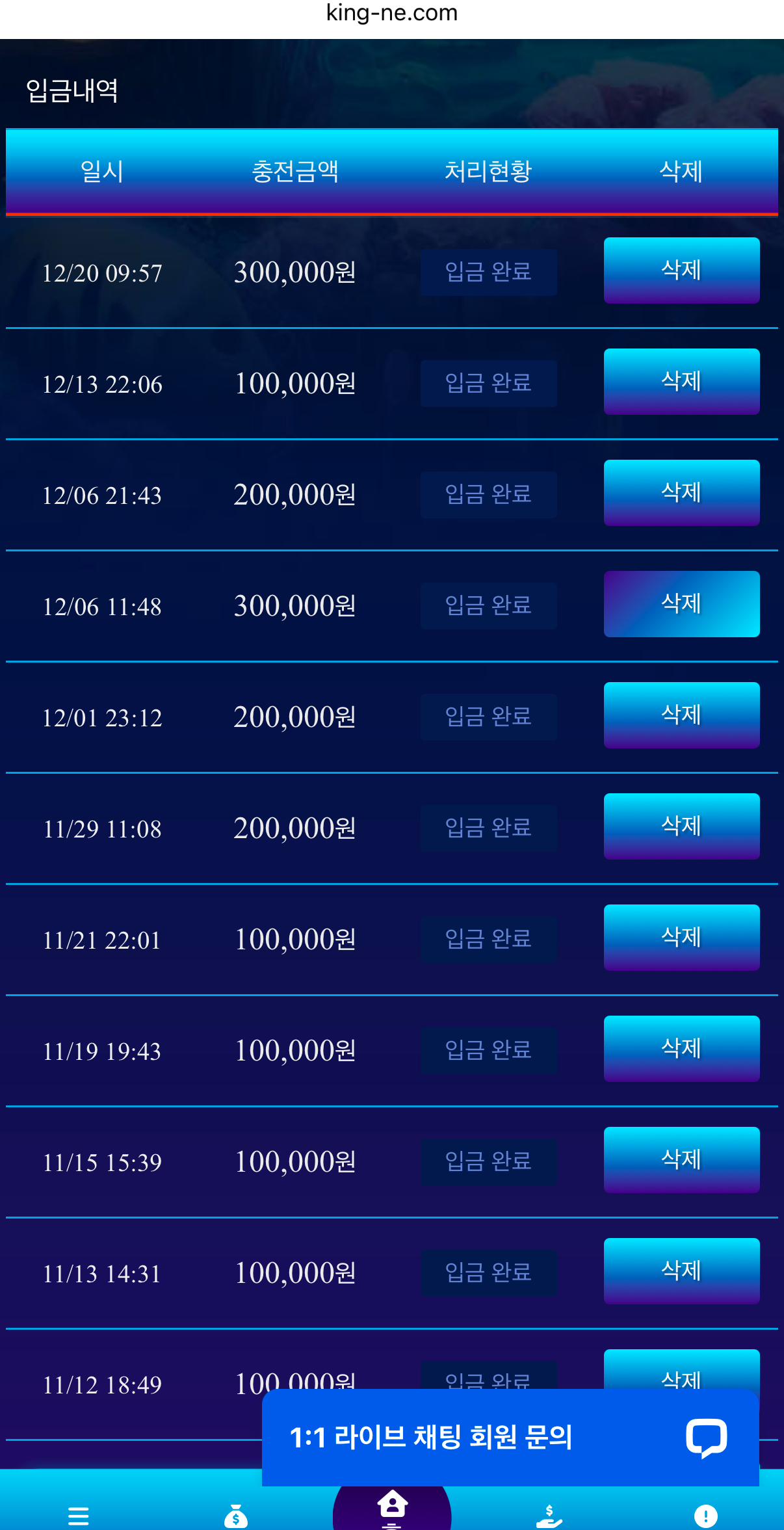This screenshot has height=1530, width=784.
Task: Delete the 11/13 14:31 deposit record
Action: (681, 1271)
